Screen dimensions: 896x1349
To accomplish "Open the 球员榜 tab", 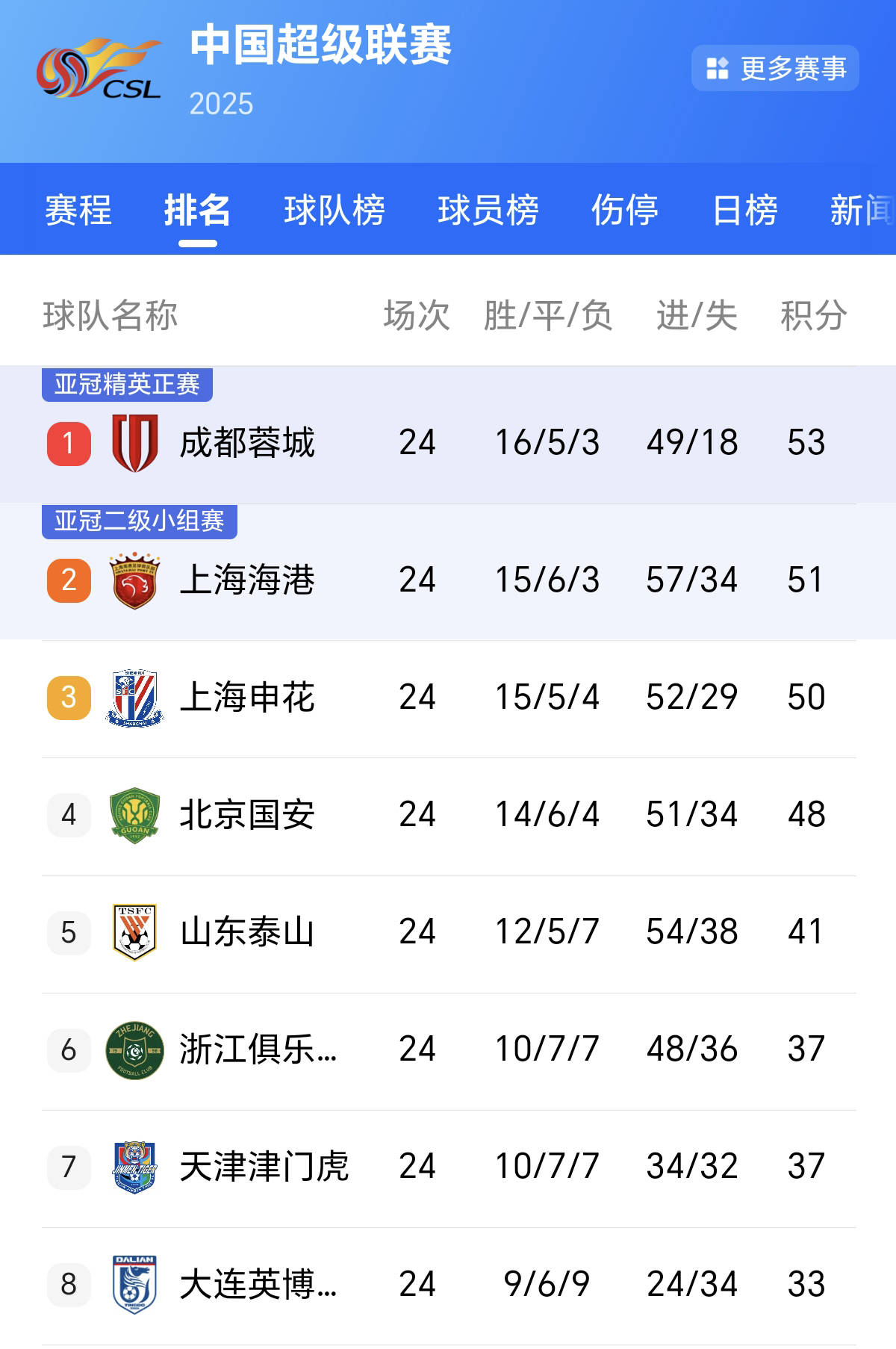I will click(x=489, y=211).
